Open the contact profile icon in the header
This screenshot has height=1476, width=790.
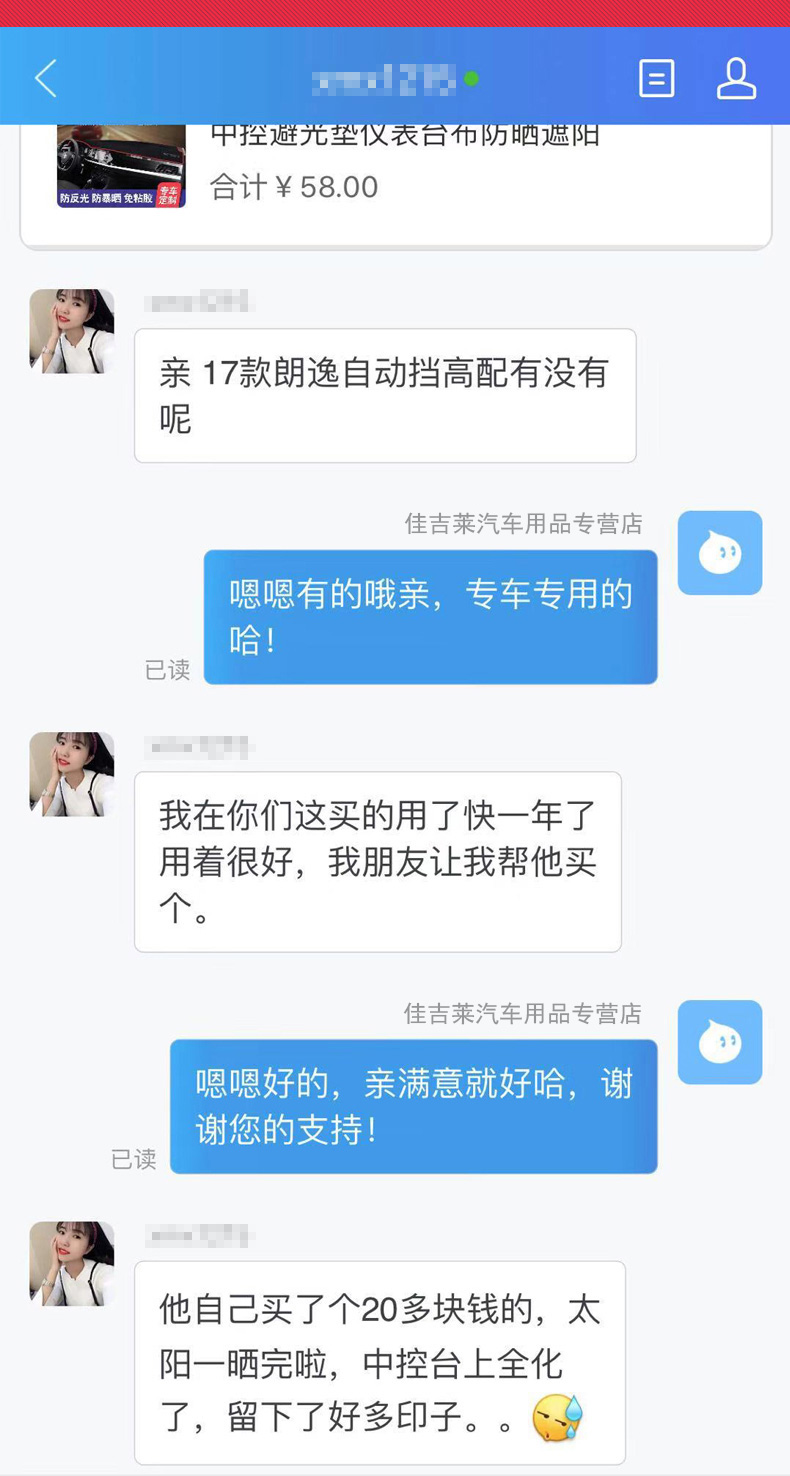736,78
